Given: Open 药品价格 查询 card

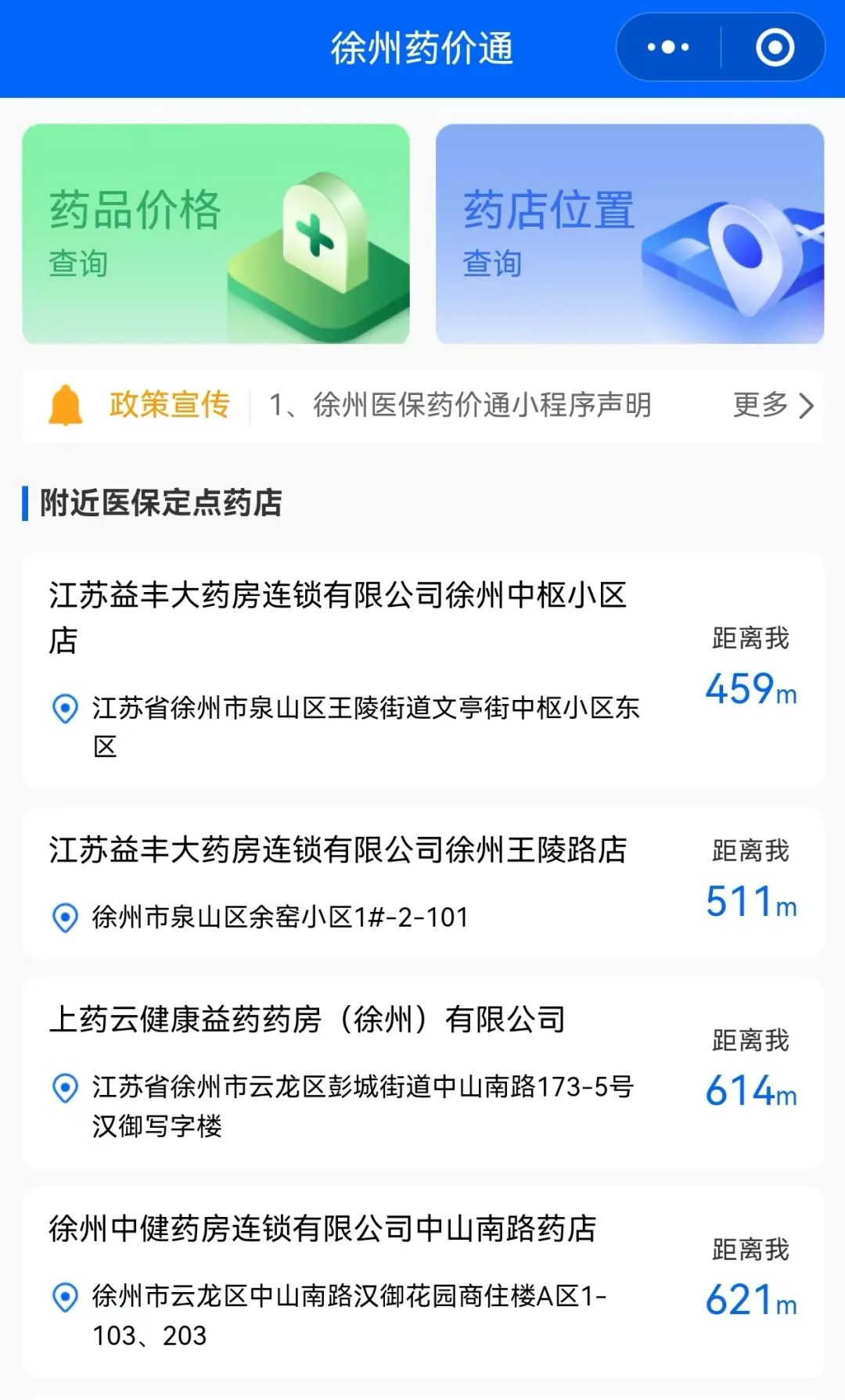Looking at the screenshot, I should 216,234.
